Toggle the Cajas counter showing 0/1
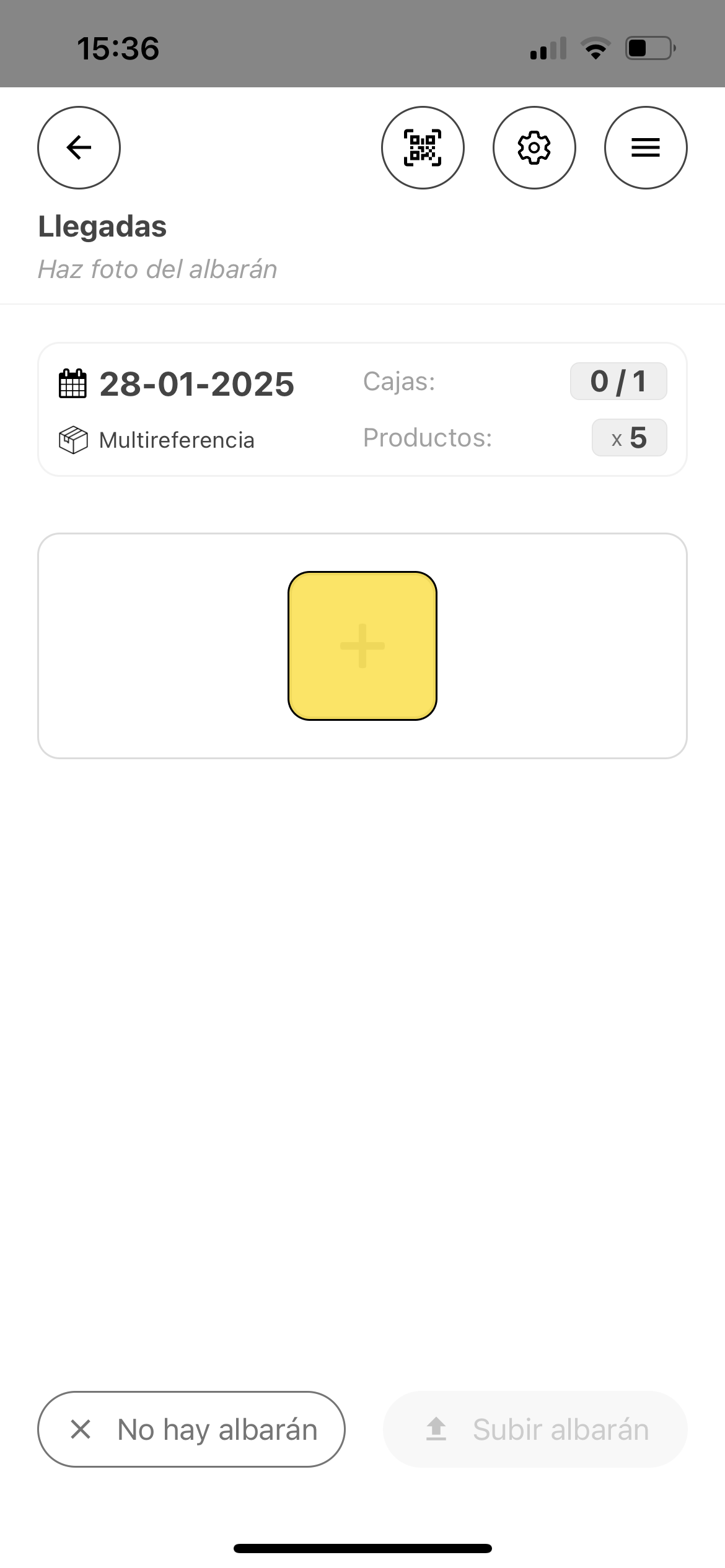 [x=618, y=380]
